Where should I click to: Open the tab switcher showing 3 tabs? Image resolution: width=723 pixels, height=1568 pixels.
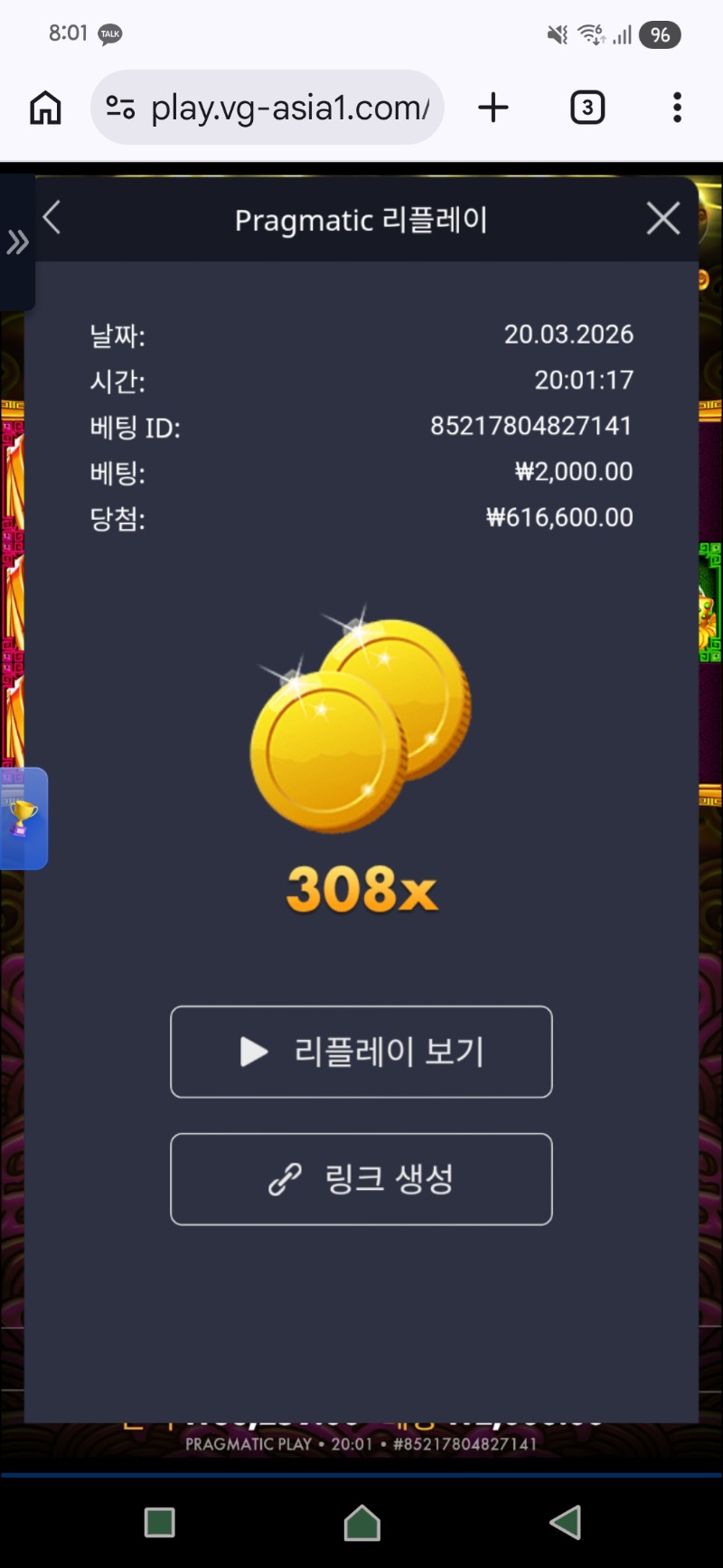click(587, 108)
